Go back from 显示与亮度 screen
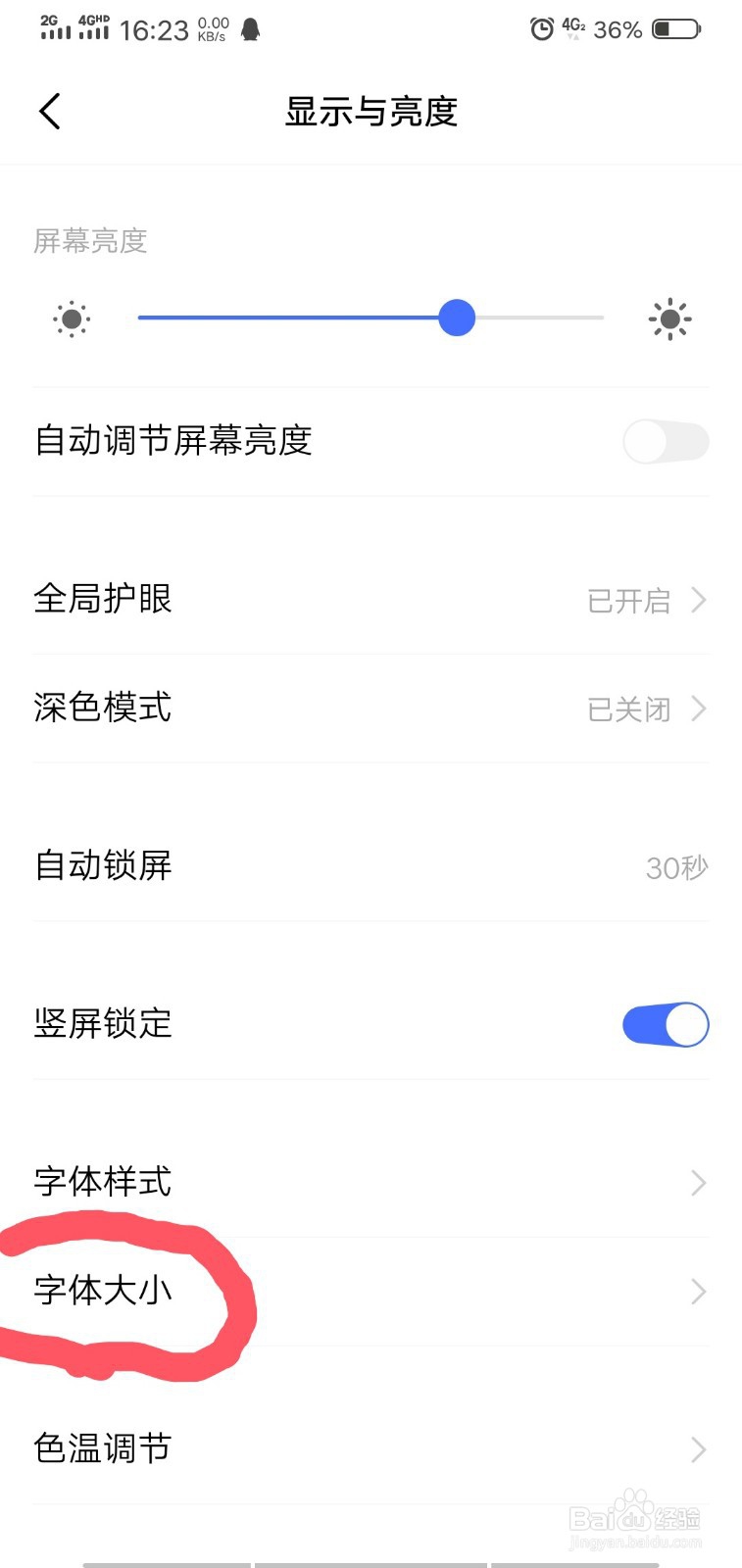This screenshot has height=1568, width=742. (50, 112)
